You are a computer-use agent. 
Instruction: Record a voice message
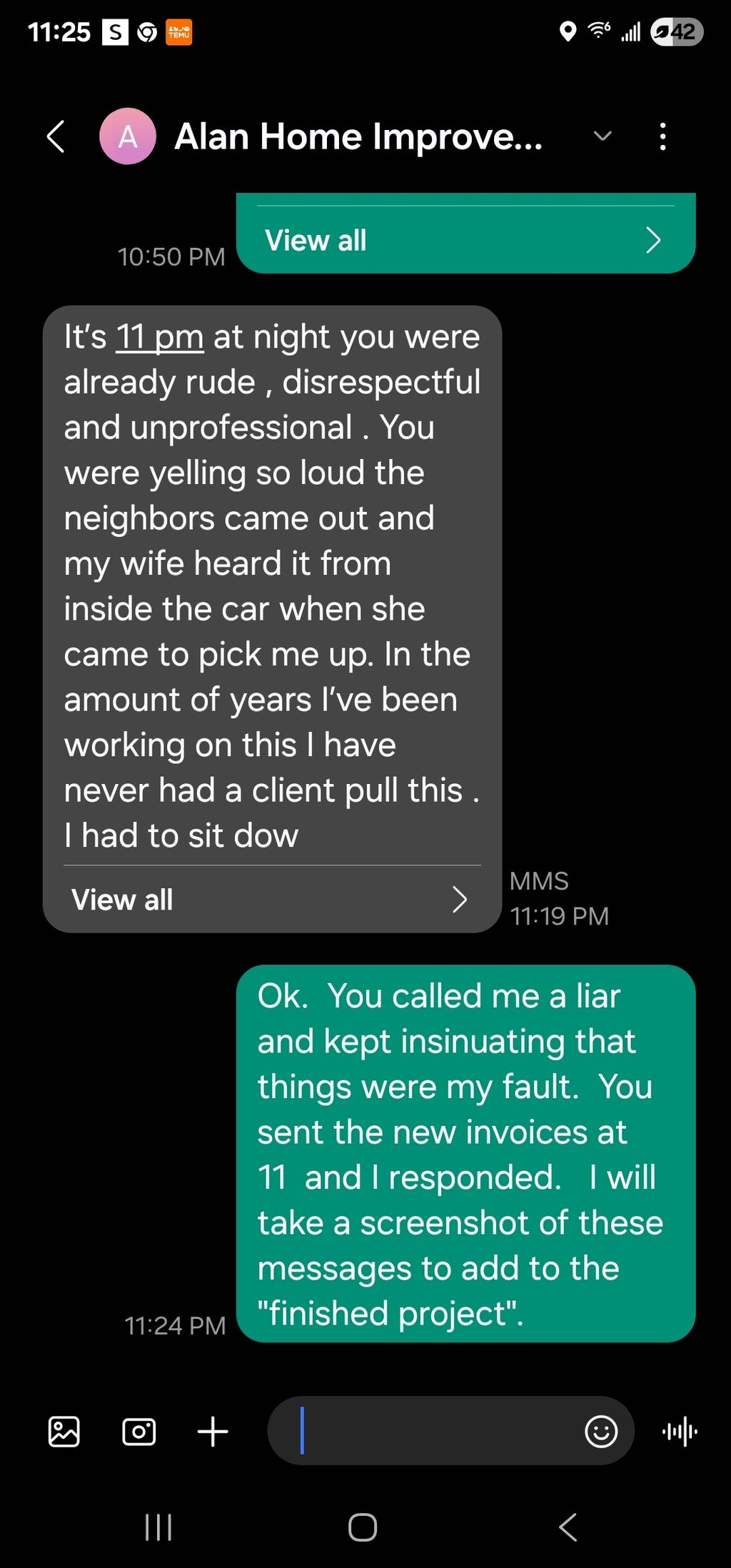click(680, 1432)
